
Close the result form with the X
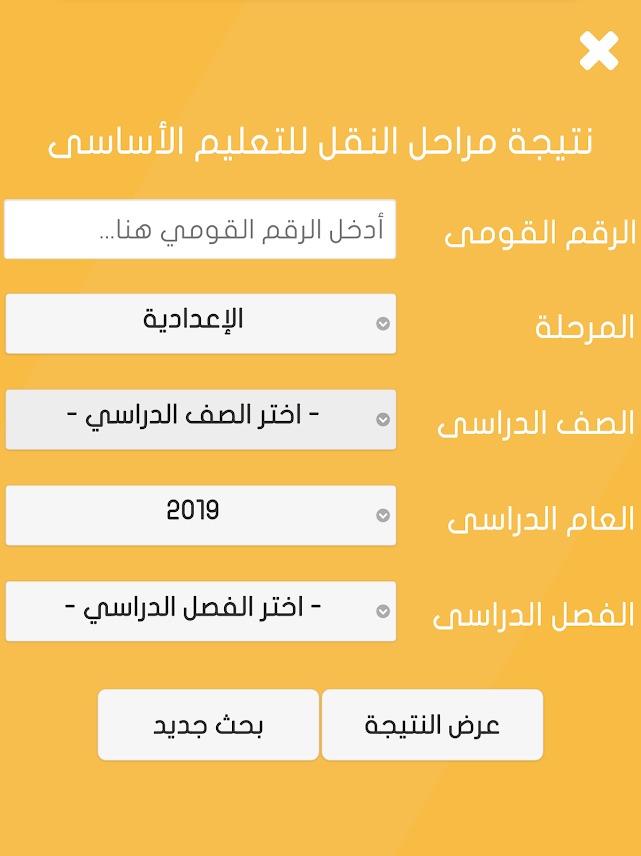pos(599,52)
